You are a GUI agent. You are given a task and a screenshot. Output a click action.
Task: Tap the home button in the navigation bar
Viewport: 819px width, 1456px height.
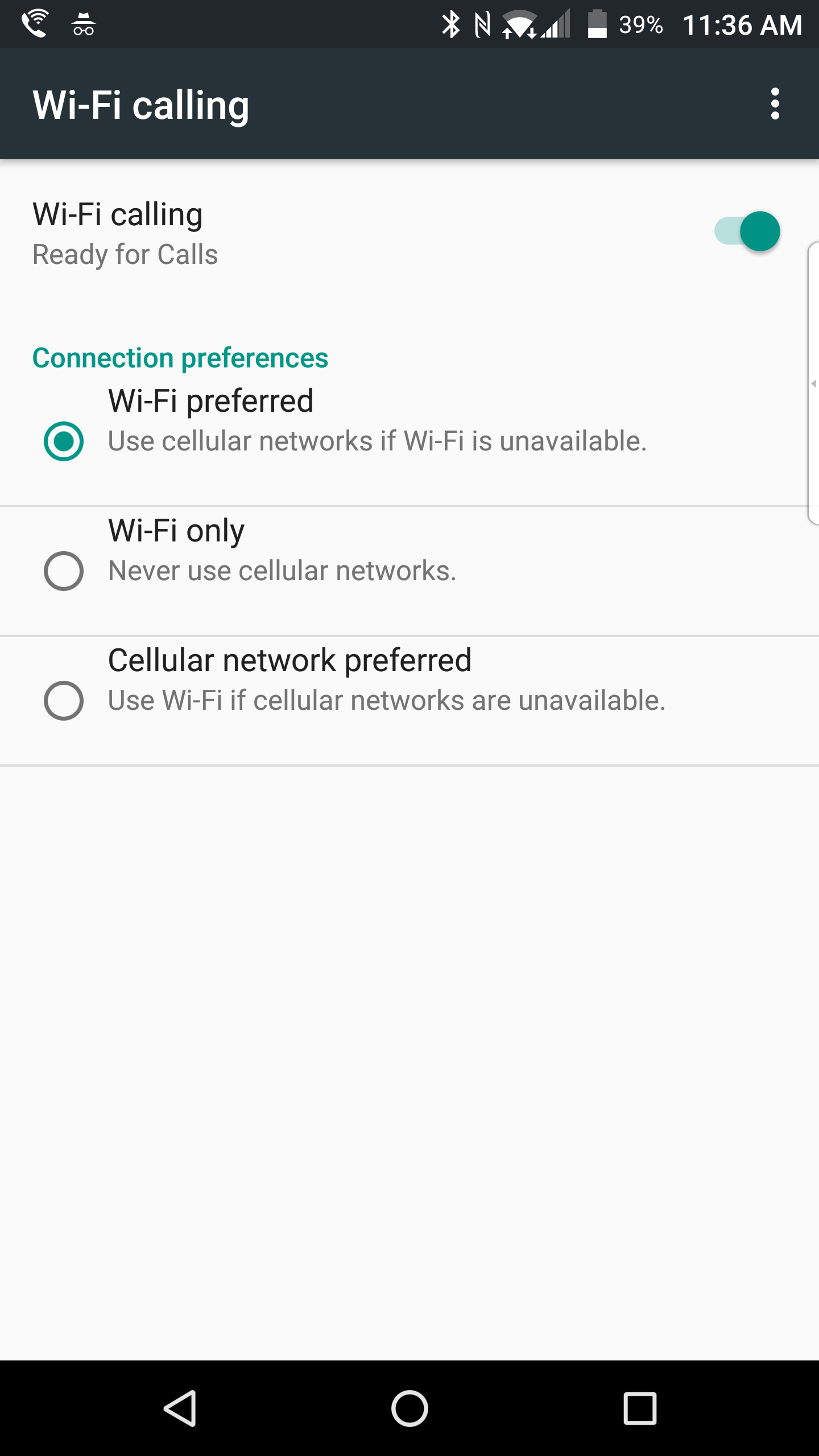click(409, 1409)
